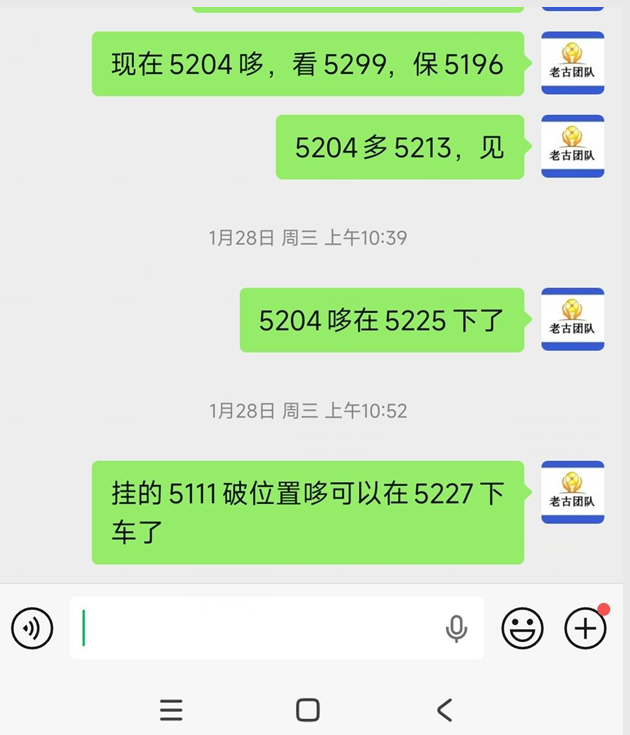Tap the microphone icon in the text field
This screenshot has height=735, width=630.
456,628
